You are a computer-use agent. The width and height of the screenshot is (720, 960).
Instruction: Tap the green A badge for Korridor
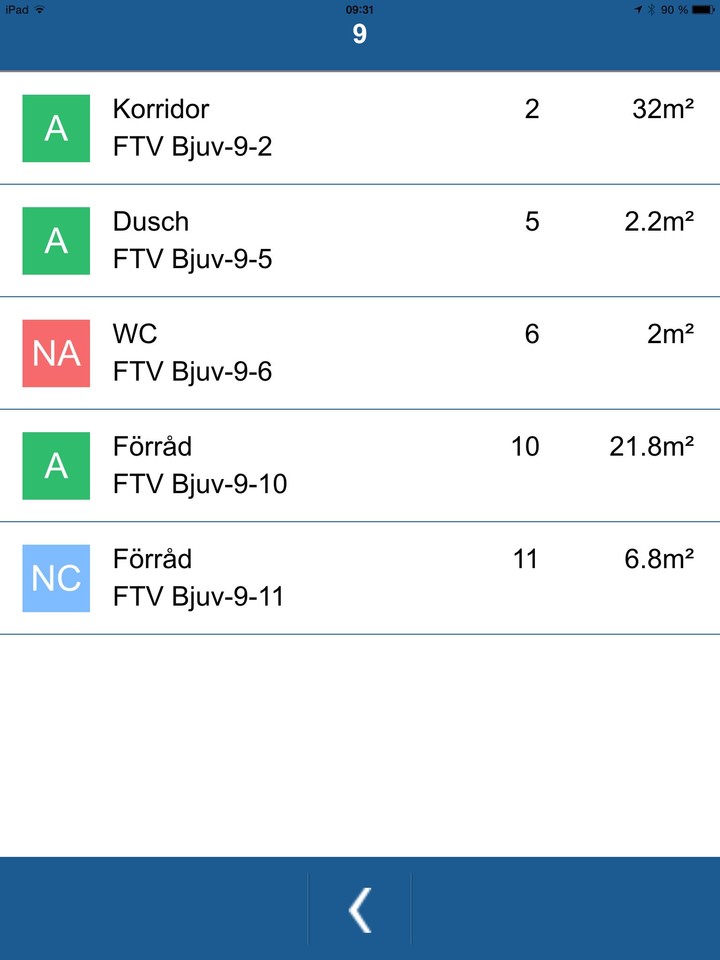point(56,127)
